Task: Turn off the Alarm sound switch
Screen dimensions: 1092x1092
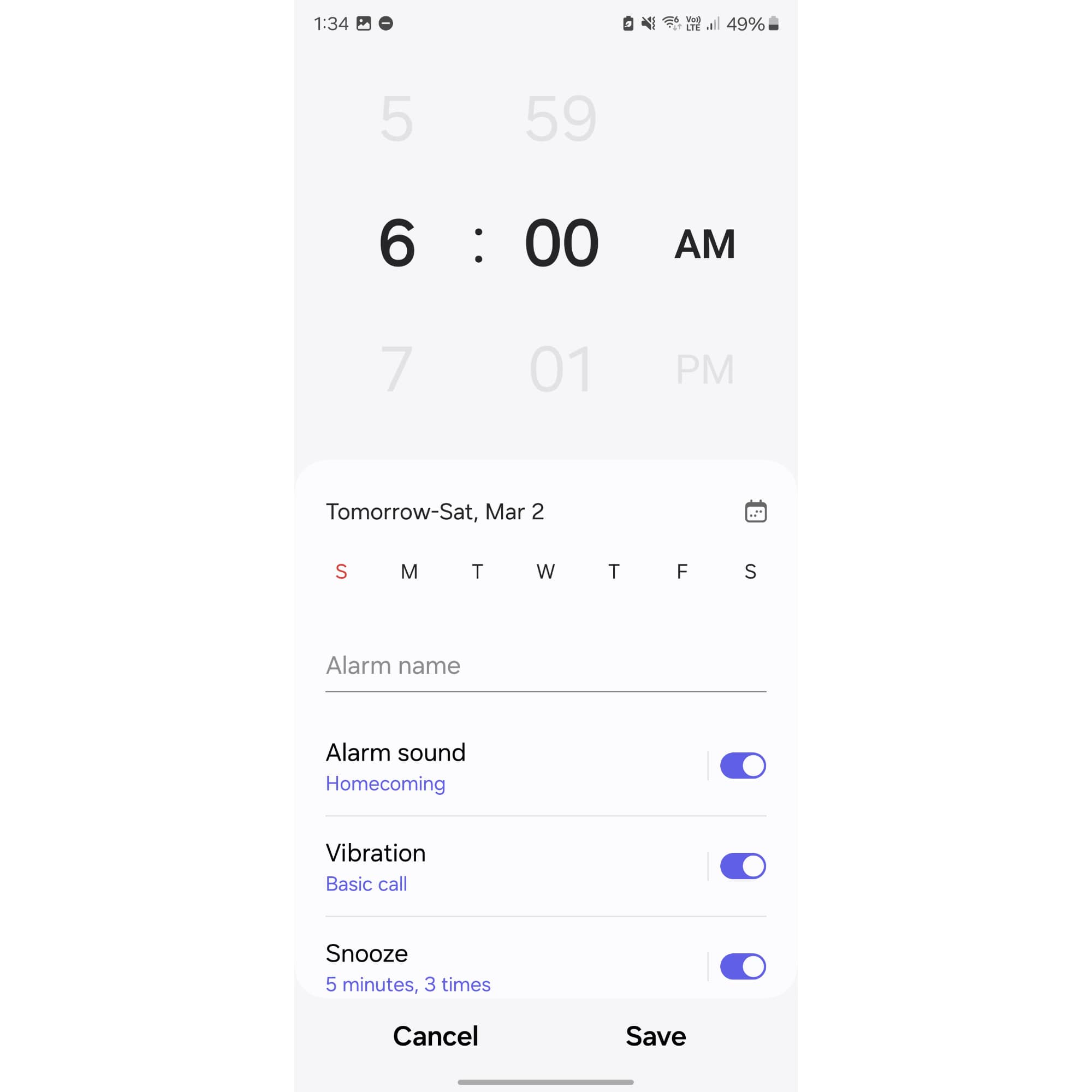Action: 742,766
